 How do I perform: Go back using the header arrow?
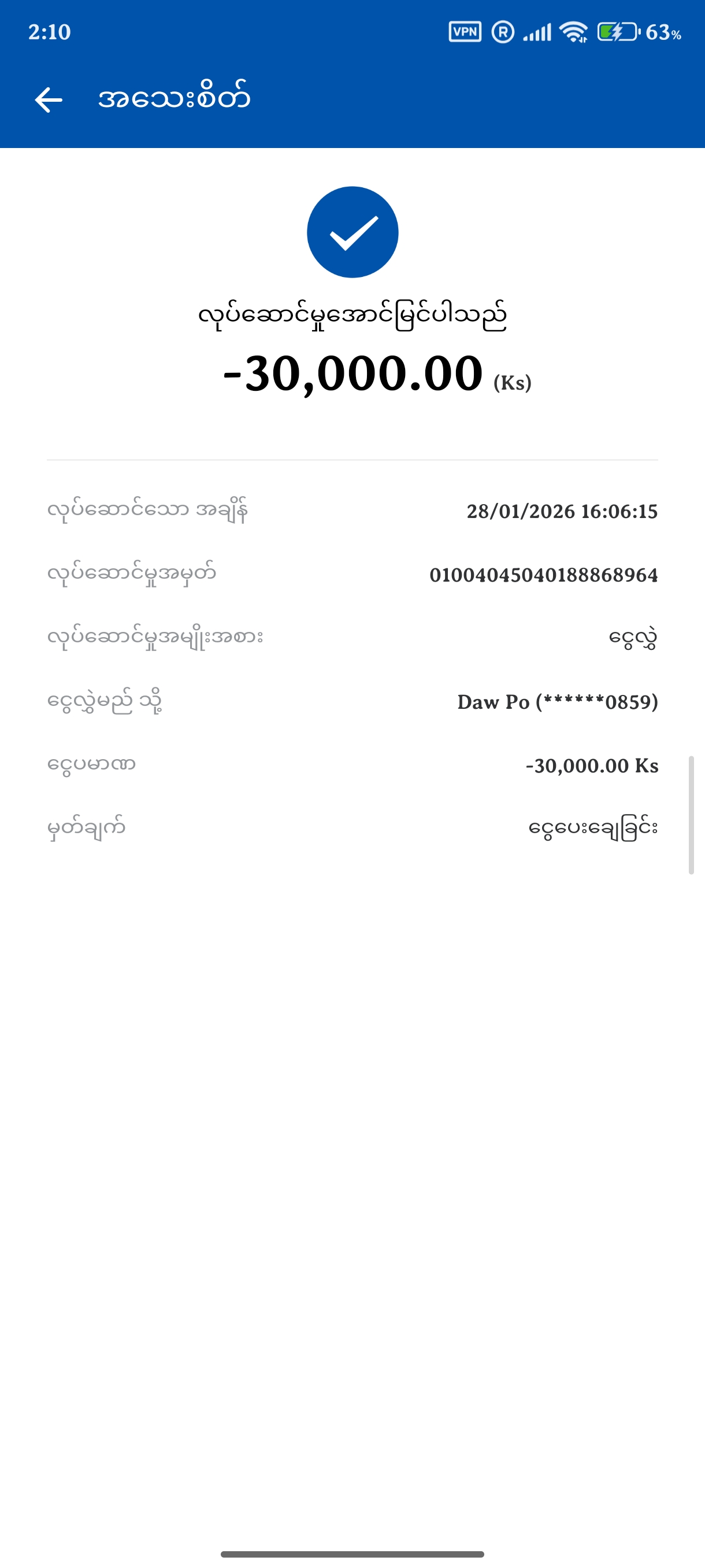[x=49, y=100]
